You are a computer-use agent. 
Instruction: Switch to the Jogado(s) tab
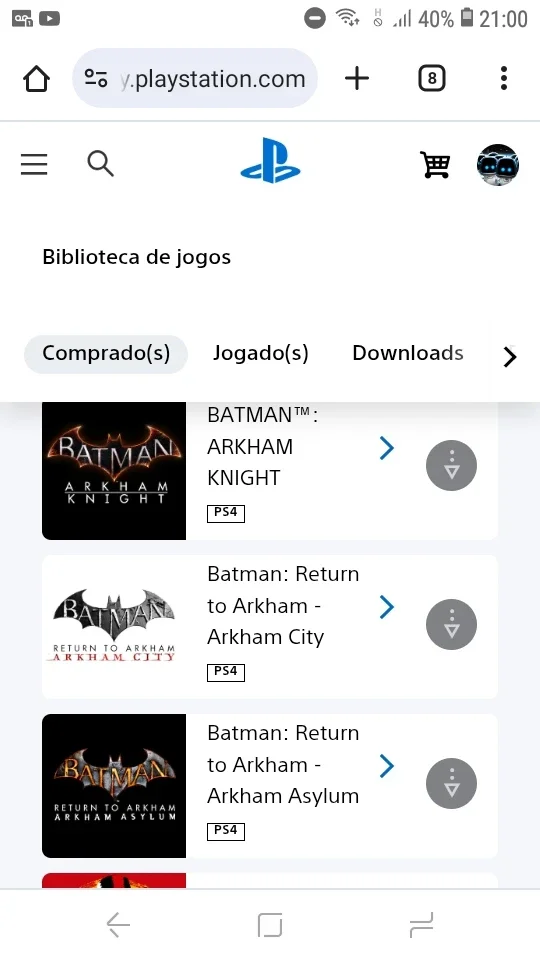pyautogui.click(x=261, y=353)
